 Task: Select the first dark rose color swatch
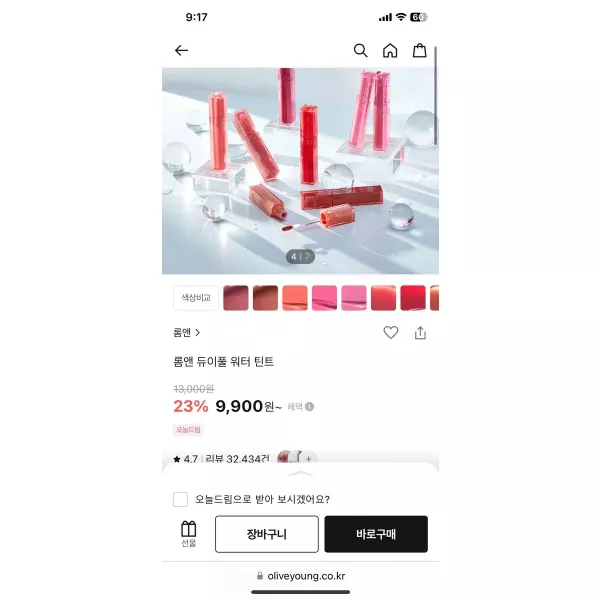click(x=236, y=297)
